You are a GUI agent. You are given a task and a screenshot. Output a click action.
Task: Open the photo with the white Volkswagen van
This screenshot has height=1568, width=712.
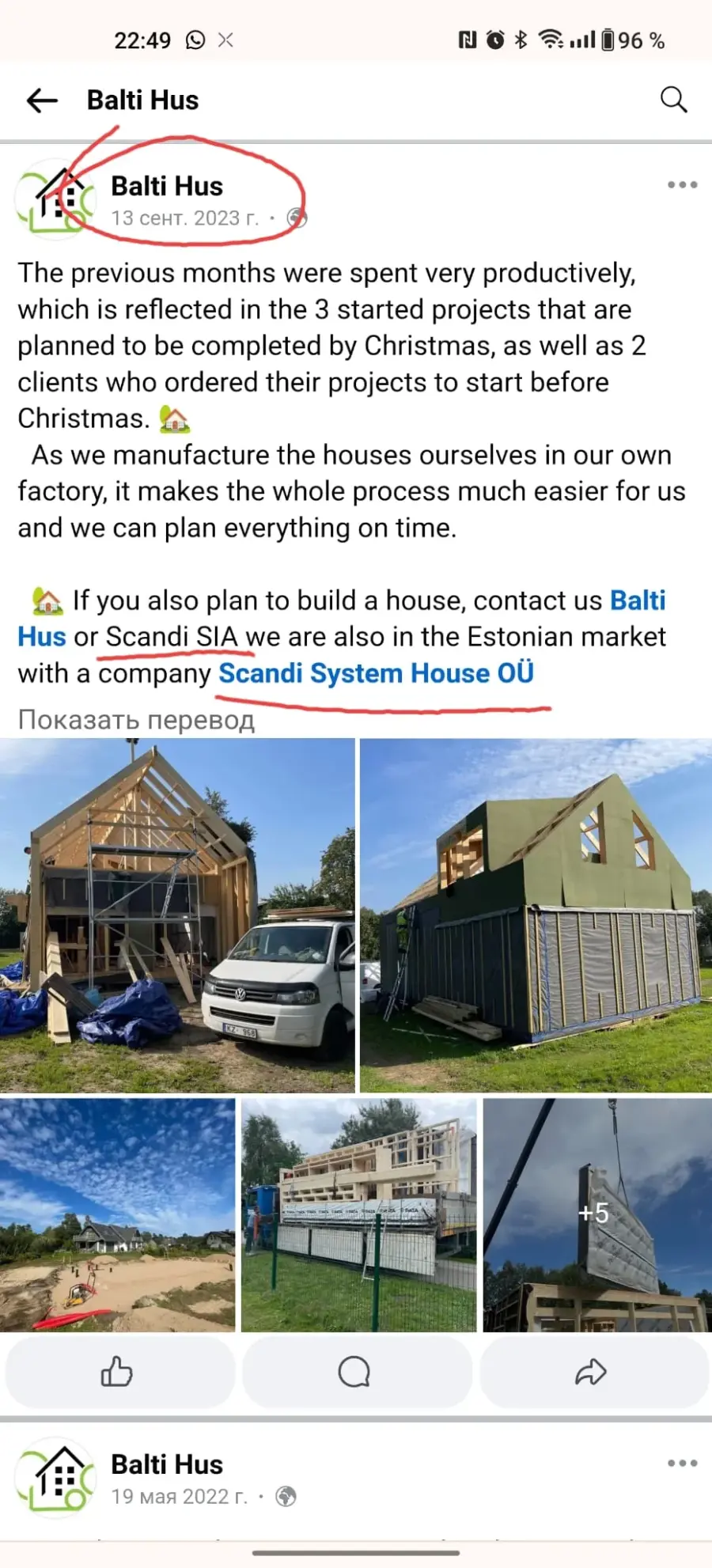click(177, 915)
